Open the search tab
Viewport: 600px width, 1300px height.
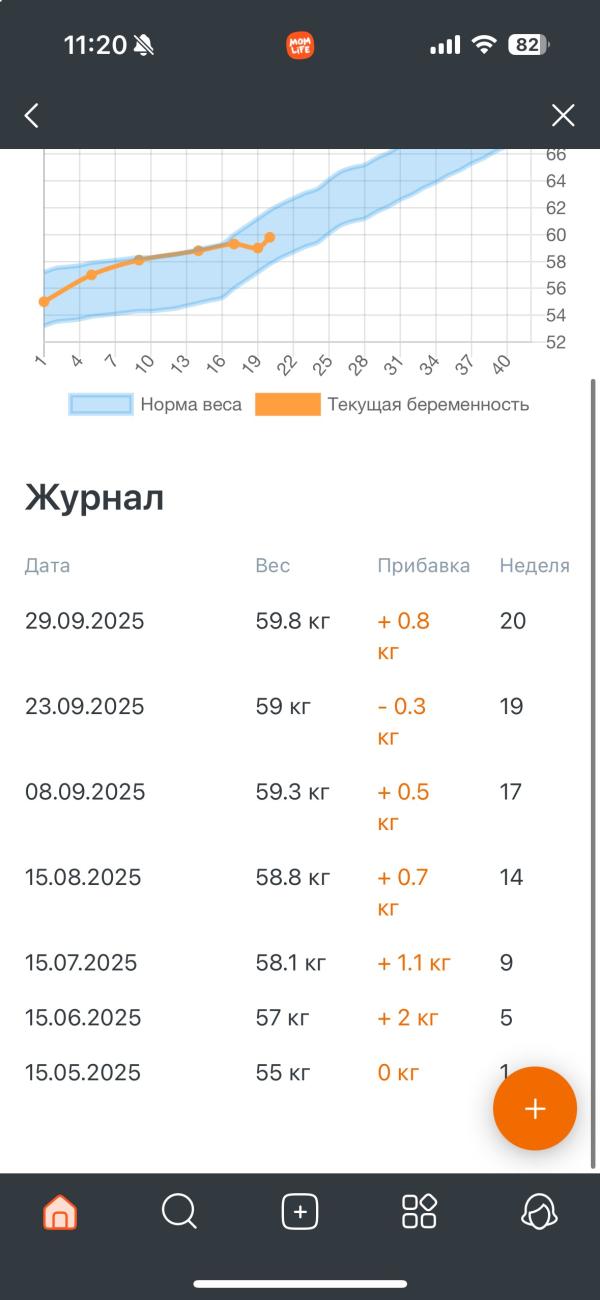(179, 1212)
